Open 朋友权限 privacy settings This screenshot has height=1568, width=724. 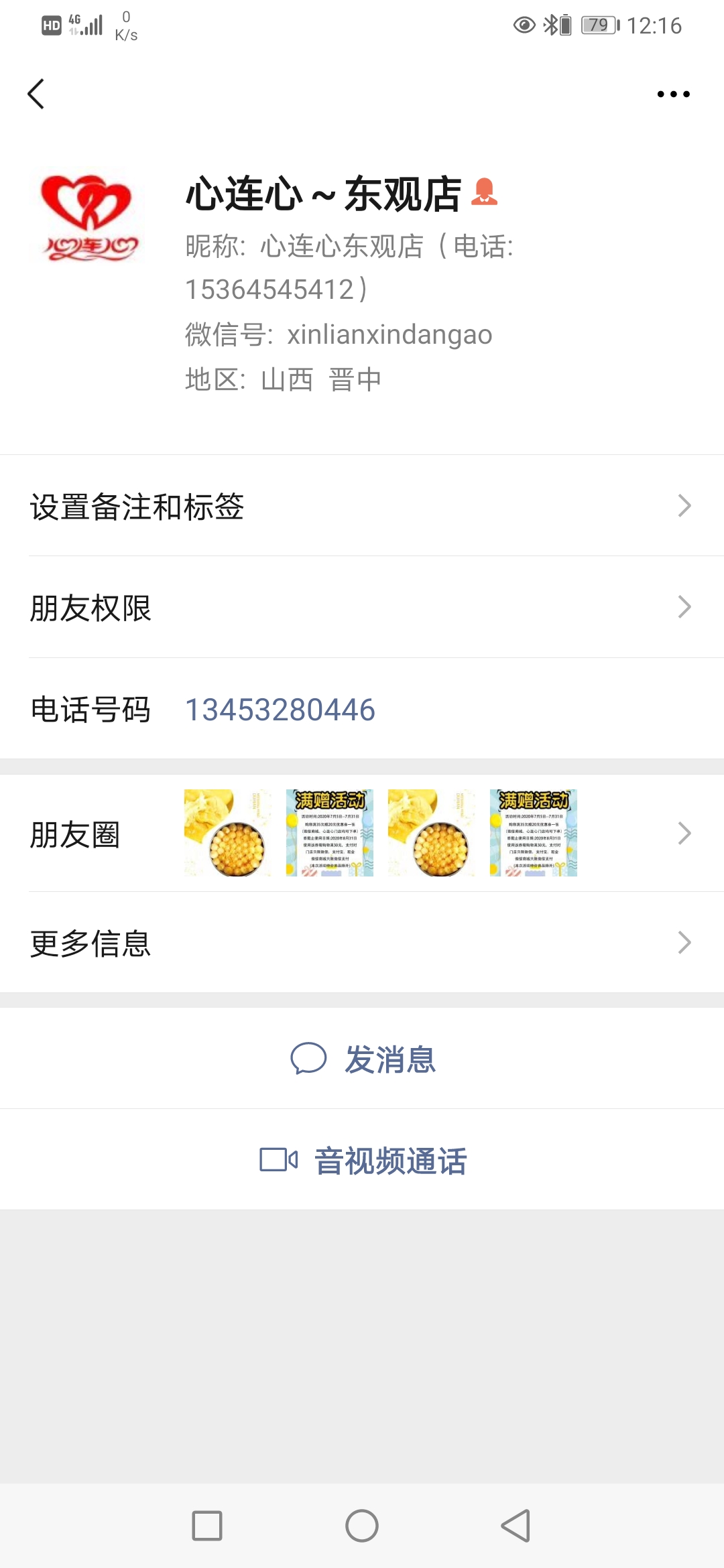point(362,608)
